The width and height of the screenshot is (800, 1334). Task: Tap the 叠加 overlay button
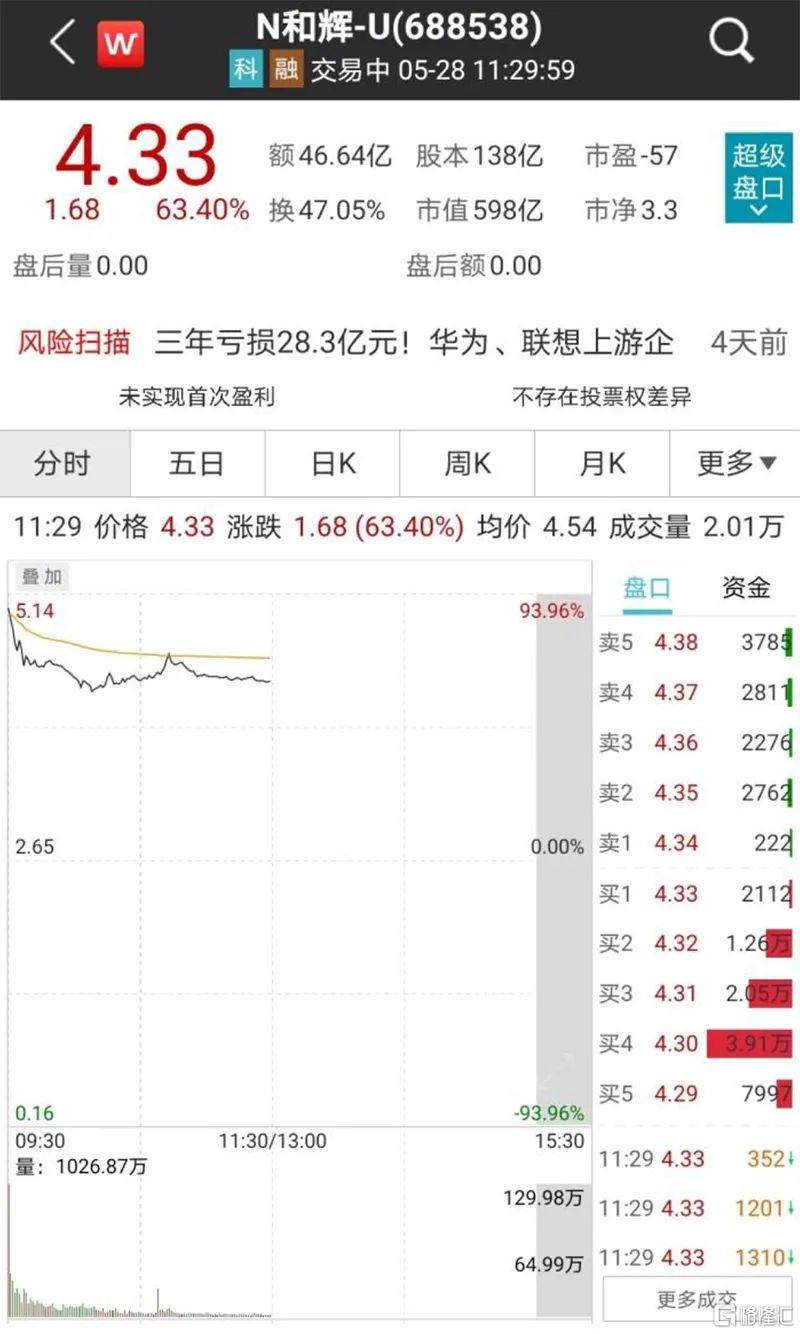pyautogui.click(x=42, y=576)
